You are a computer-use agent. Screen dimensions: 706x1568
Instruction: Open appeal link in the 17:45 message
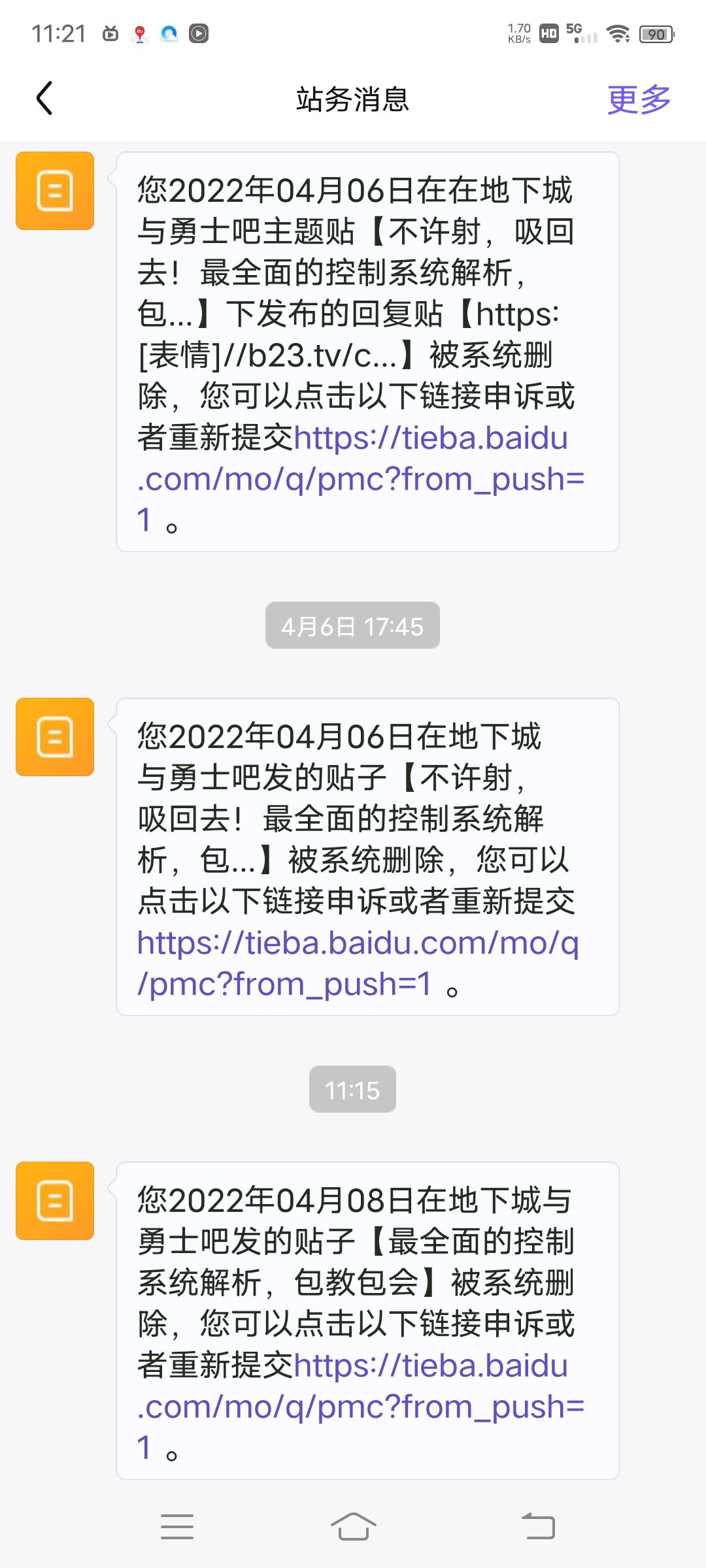pyautogui.click(x=358, y=963)
